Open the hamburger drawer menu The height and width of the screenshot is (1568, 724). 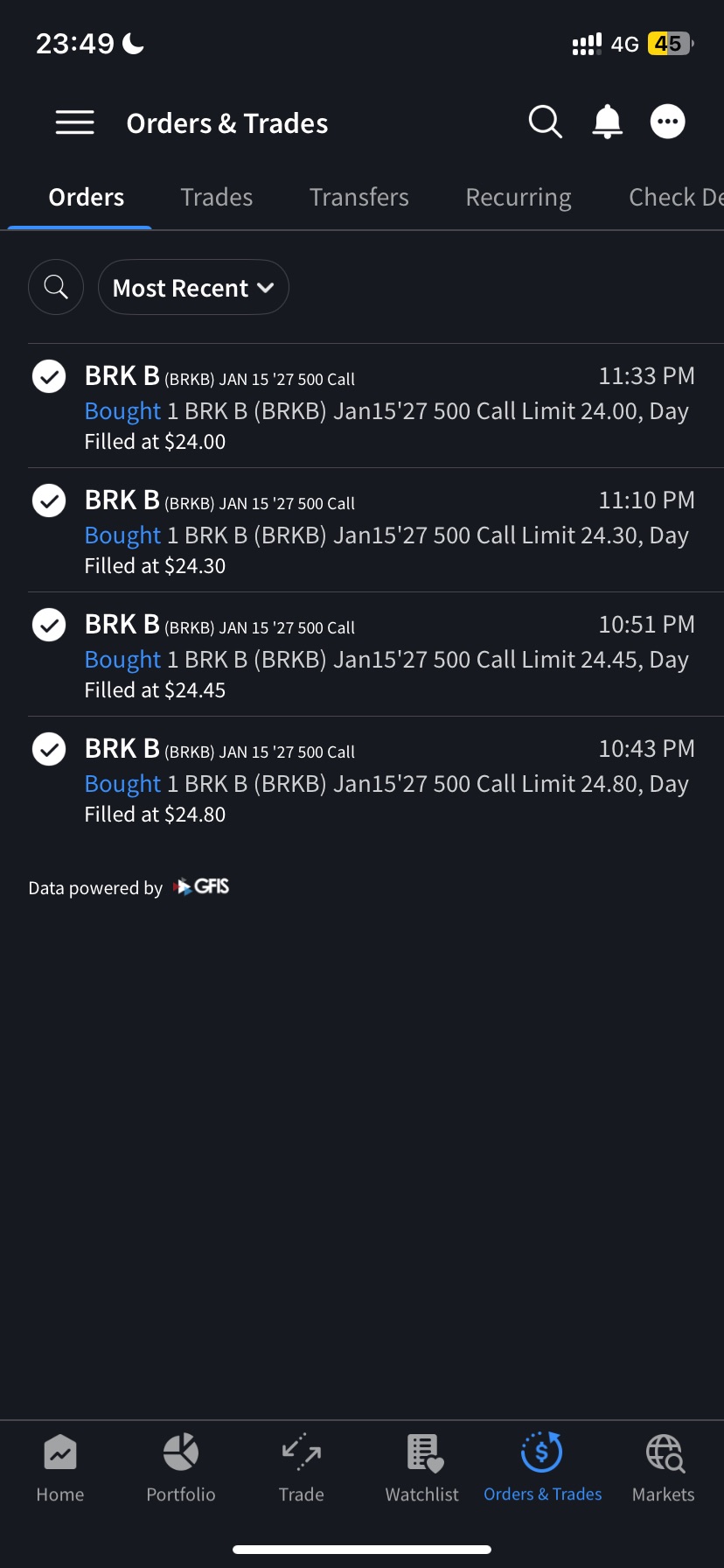tap(74, 122)
